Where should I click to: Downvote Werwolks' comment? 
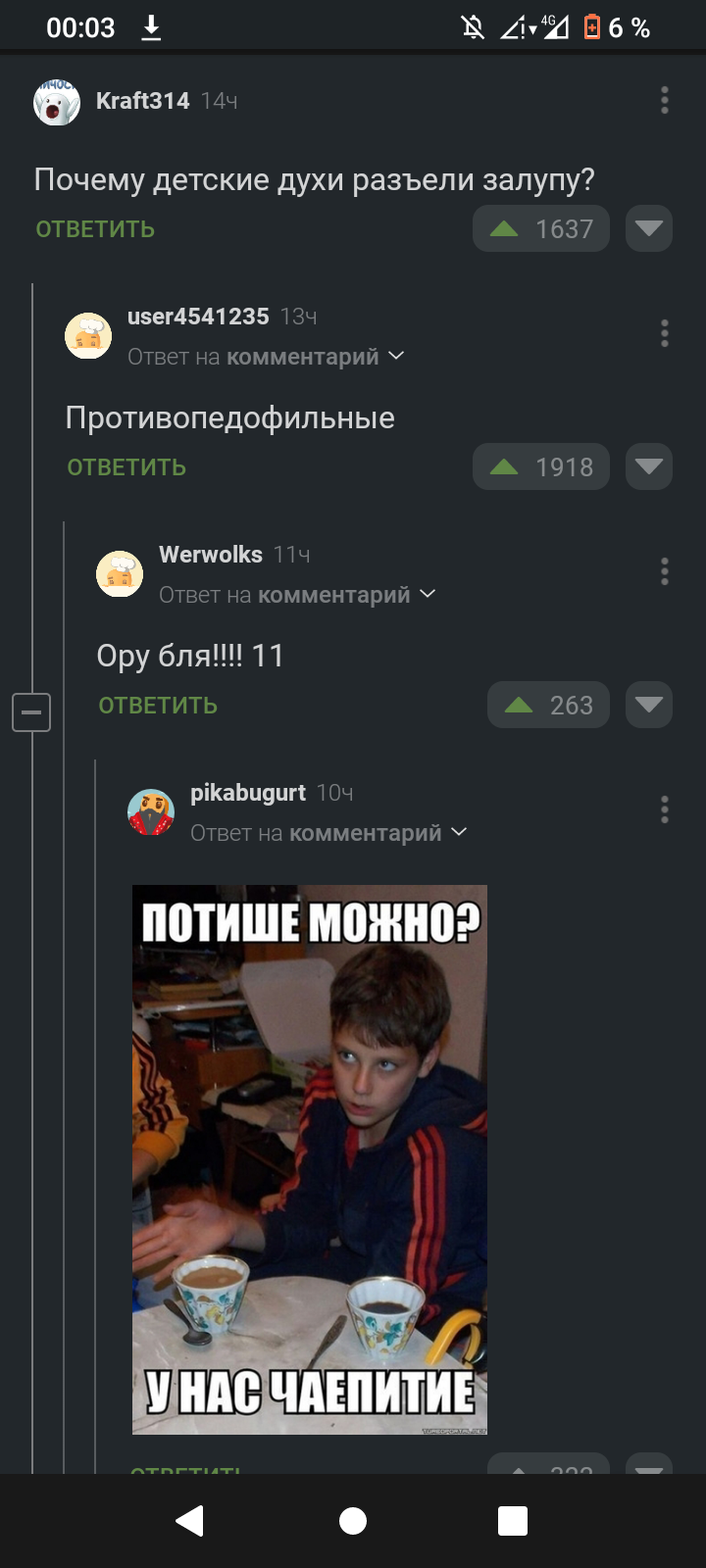[x=649, y=706]
